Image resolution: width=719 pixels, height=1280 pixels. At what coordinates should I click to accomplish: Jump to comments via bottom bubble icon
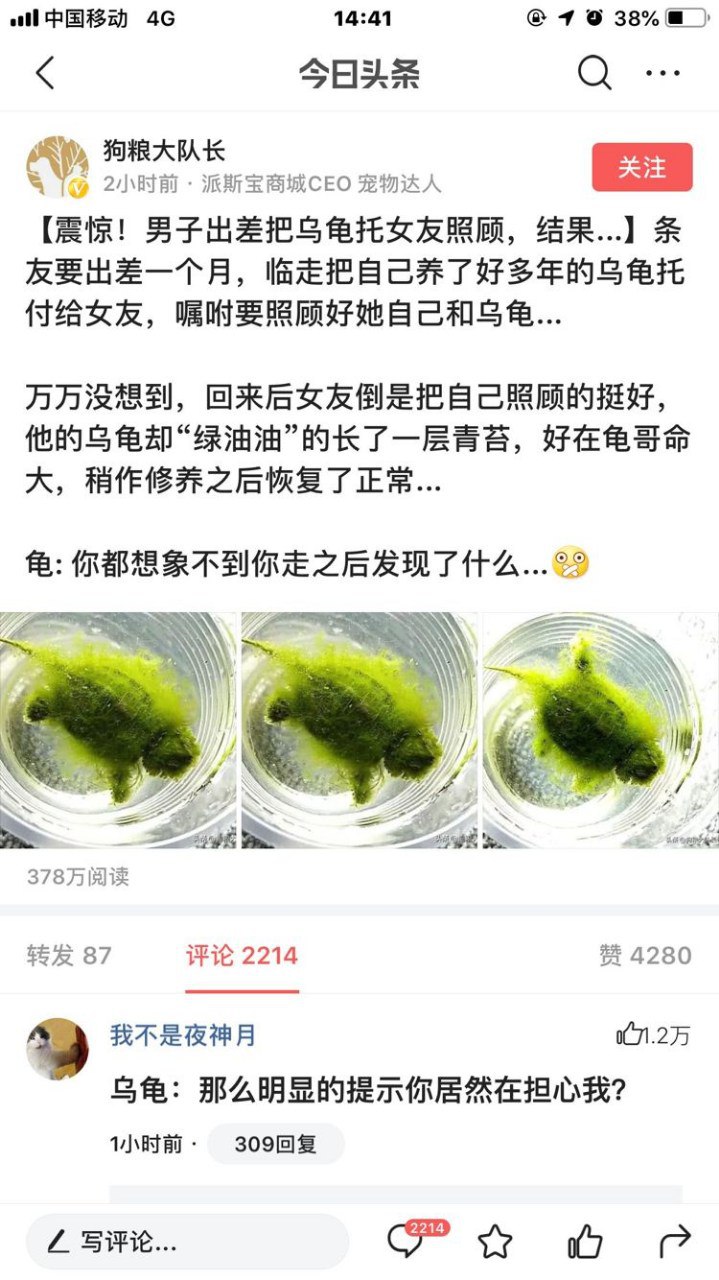click(405, 1242)
